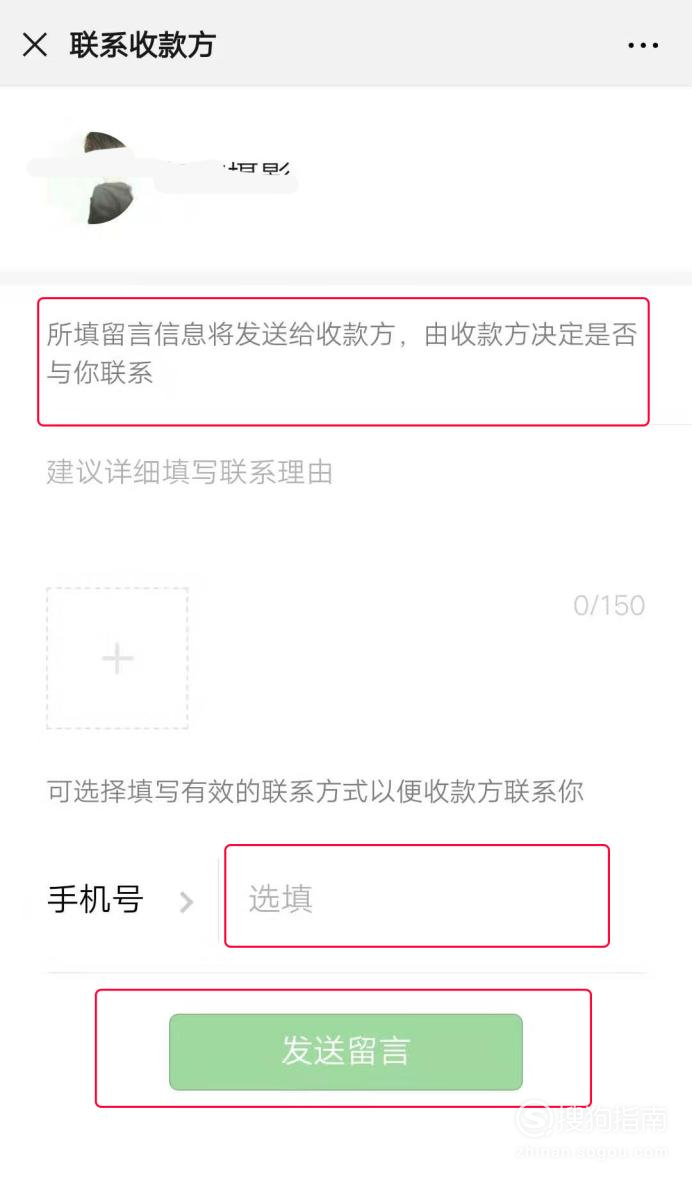Viewport: 692px width, 1186px height.
Task: Add an image with the plus box
Action: [117, 658]
